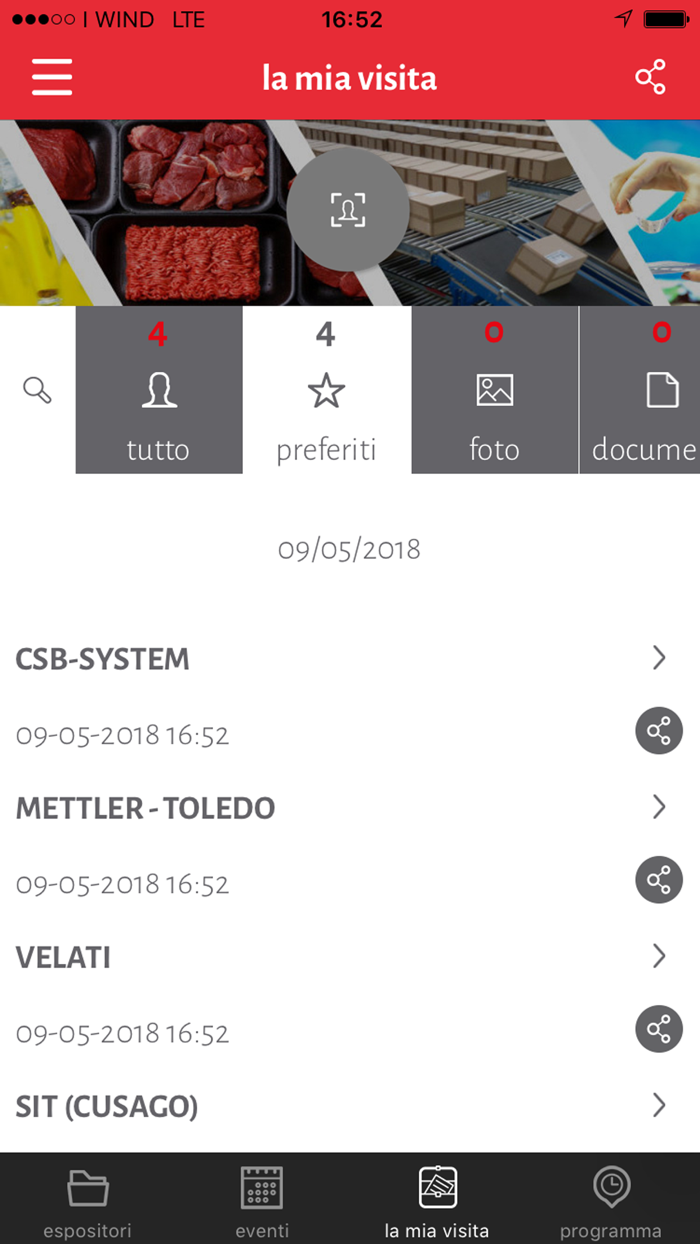
Task: Open the hamburger drawer menu
Action: click(x=52, y=77)
